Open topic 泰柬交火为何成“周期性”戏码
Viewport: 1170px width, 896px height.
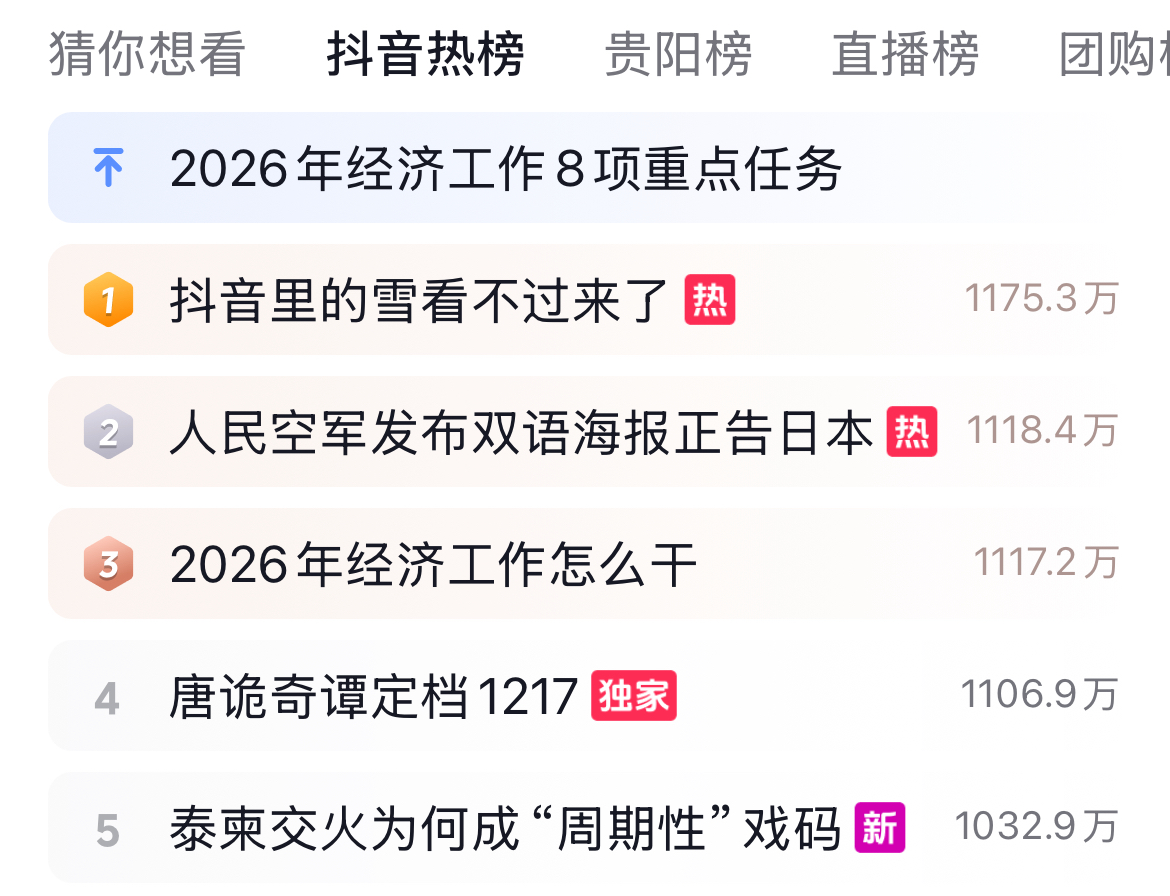click(x=505, y=828)
